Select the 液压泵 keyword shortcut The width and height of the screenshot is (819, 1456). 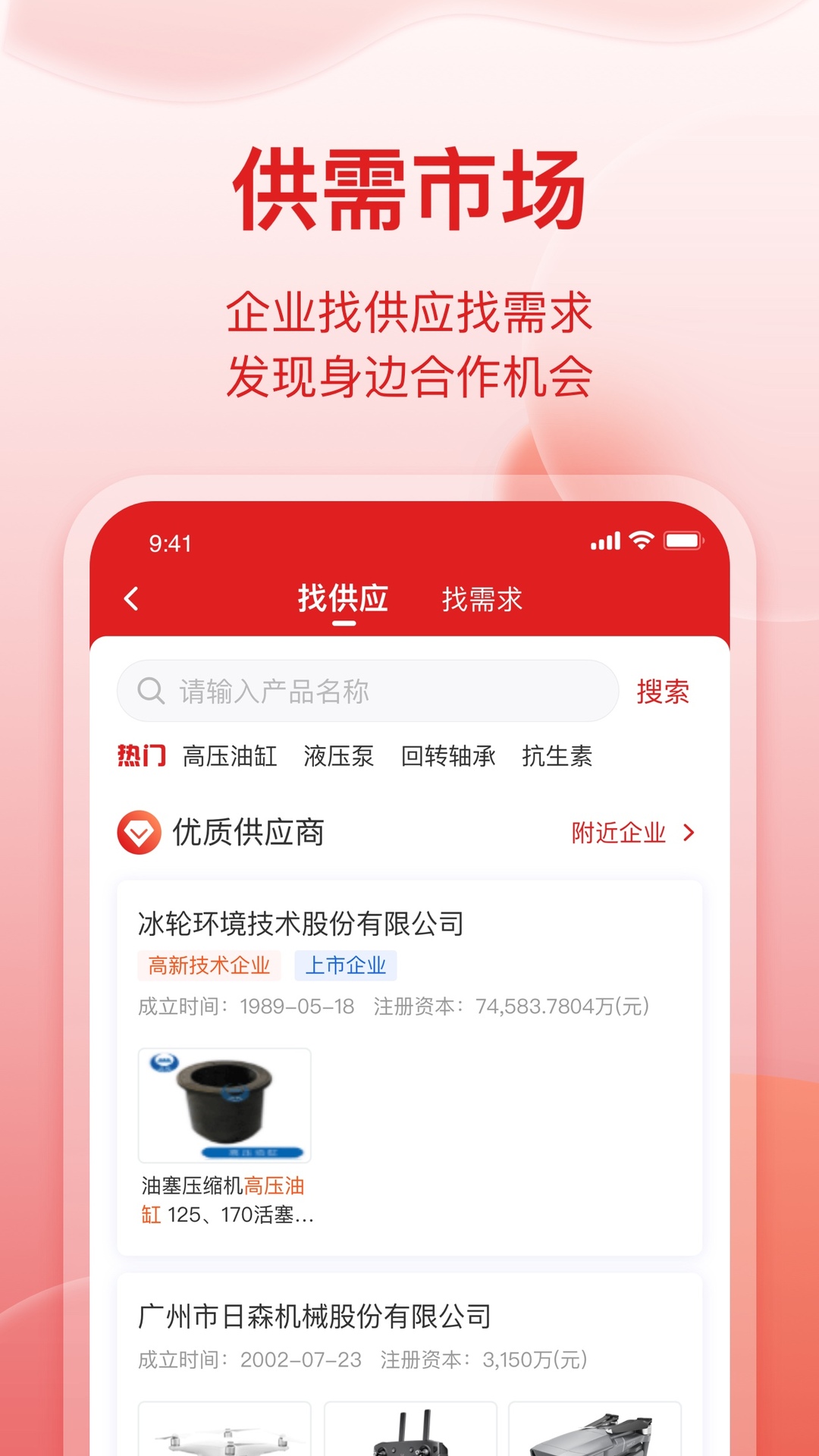pos(337,756)
